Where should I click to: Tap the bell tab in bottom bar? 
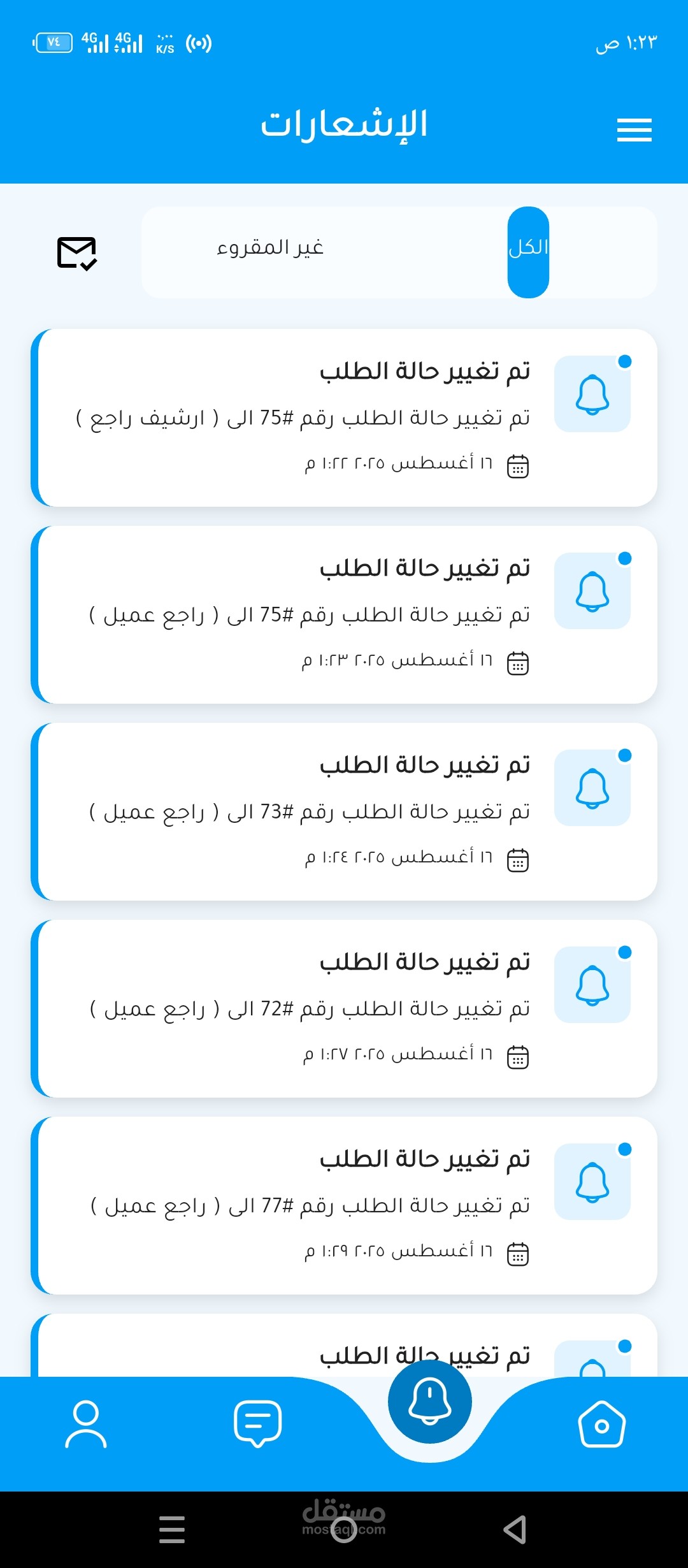point(430,1402)
